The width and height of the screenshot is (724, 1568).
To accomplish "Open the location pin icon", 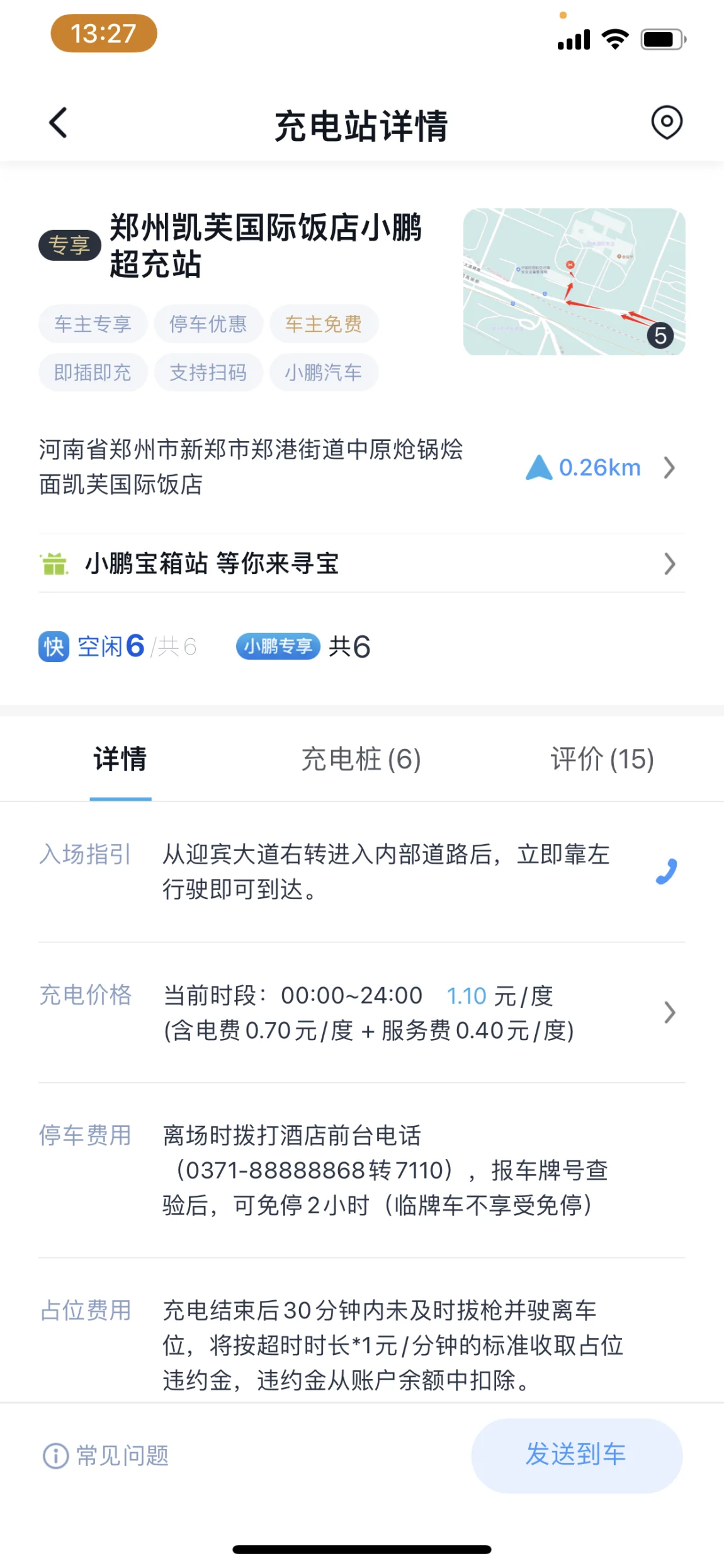I will click(x=667, y=122).
